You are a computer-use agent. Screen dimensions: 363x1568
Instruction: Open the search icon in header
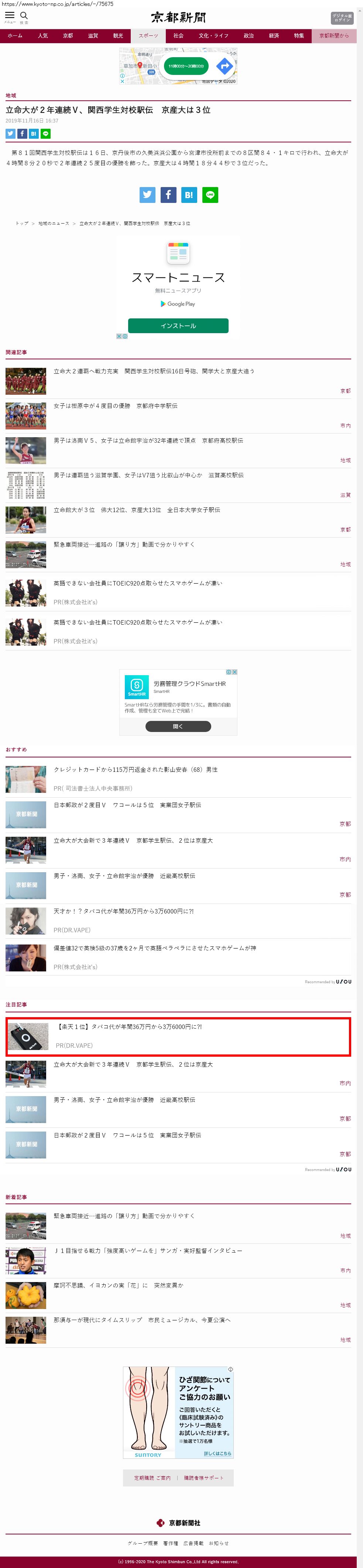(24, 17)
